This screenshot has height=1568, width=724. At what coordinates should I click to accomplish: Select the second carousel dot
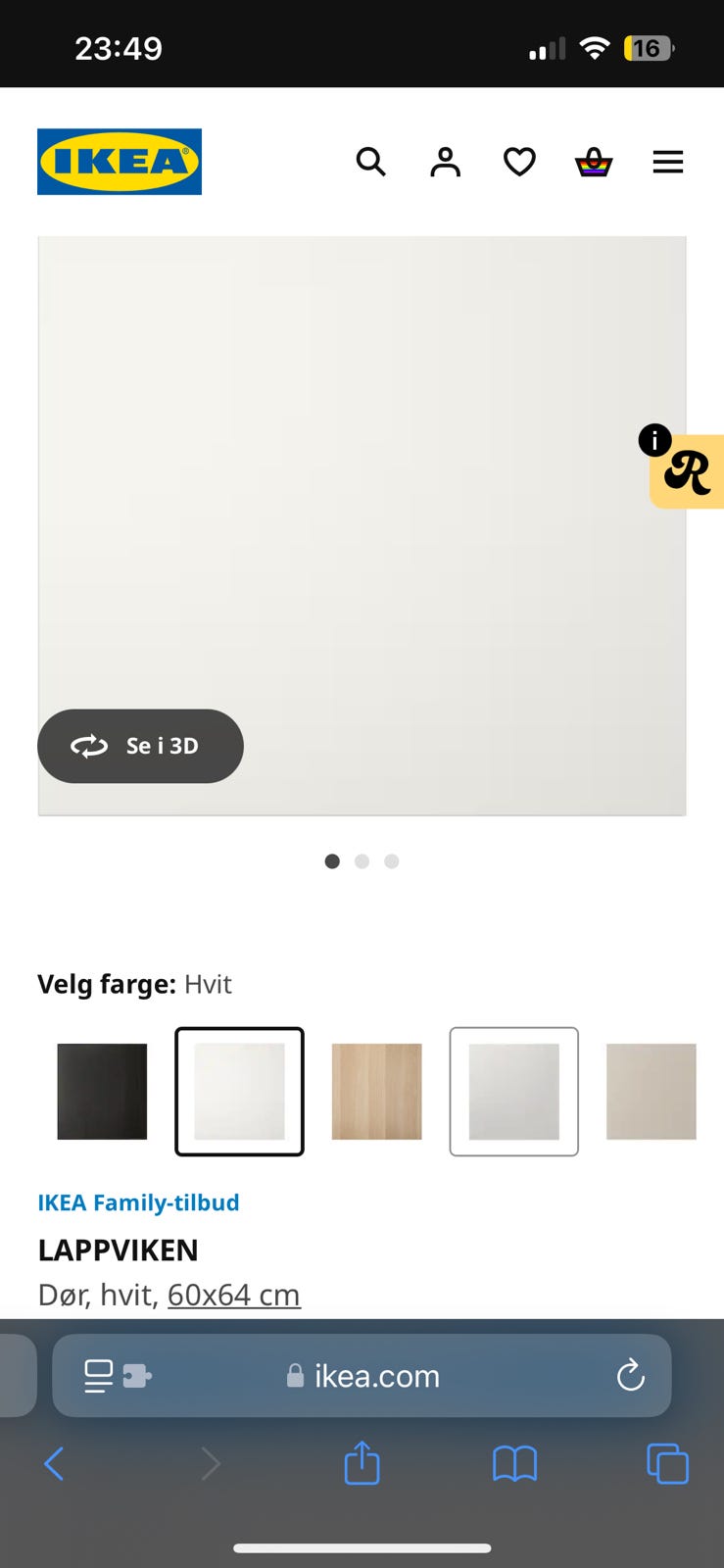pos(362,861)
